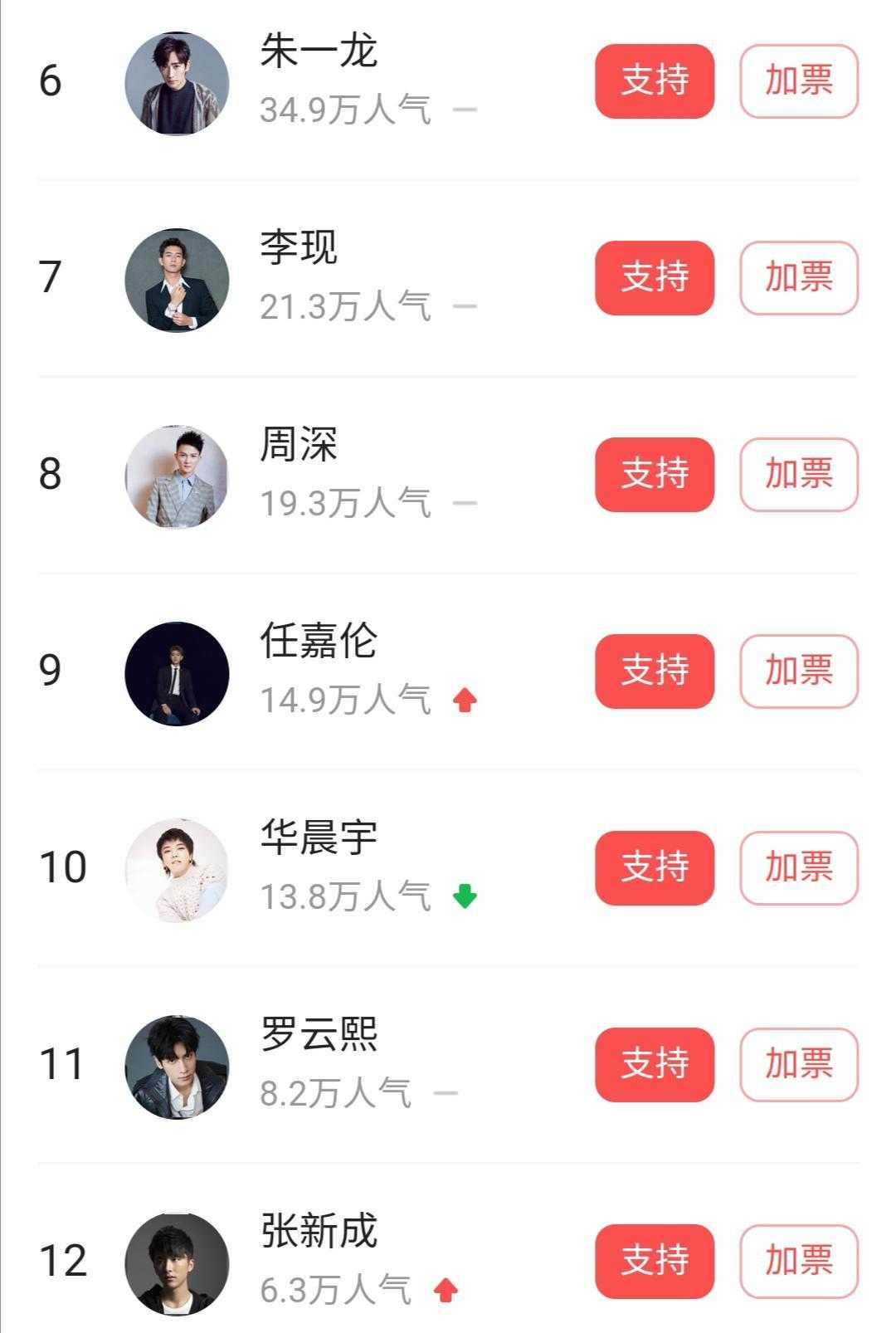Click the 加票 button for 李现

(797, 280)
